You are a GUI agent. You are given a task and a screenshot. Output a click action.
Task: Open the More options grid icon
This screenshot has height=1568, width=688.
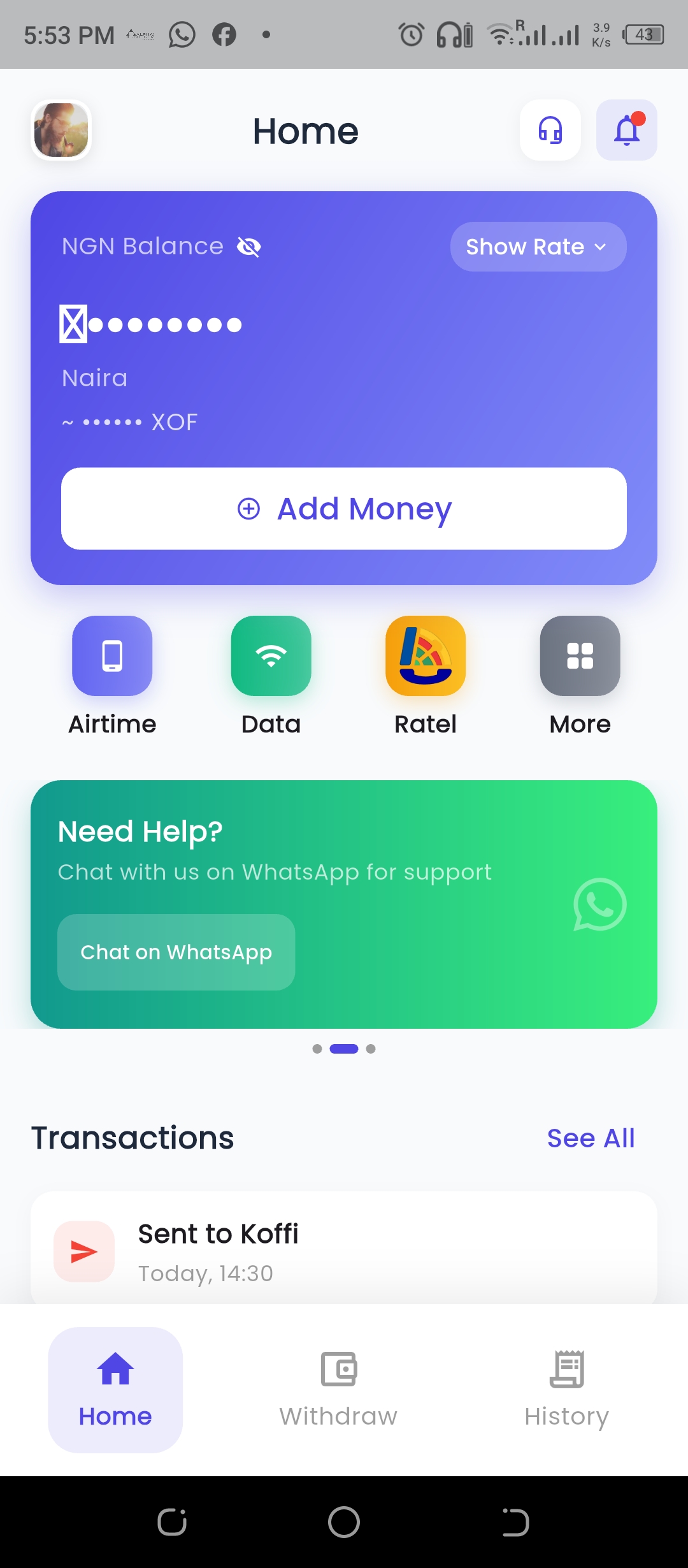(579, 657)
